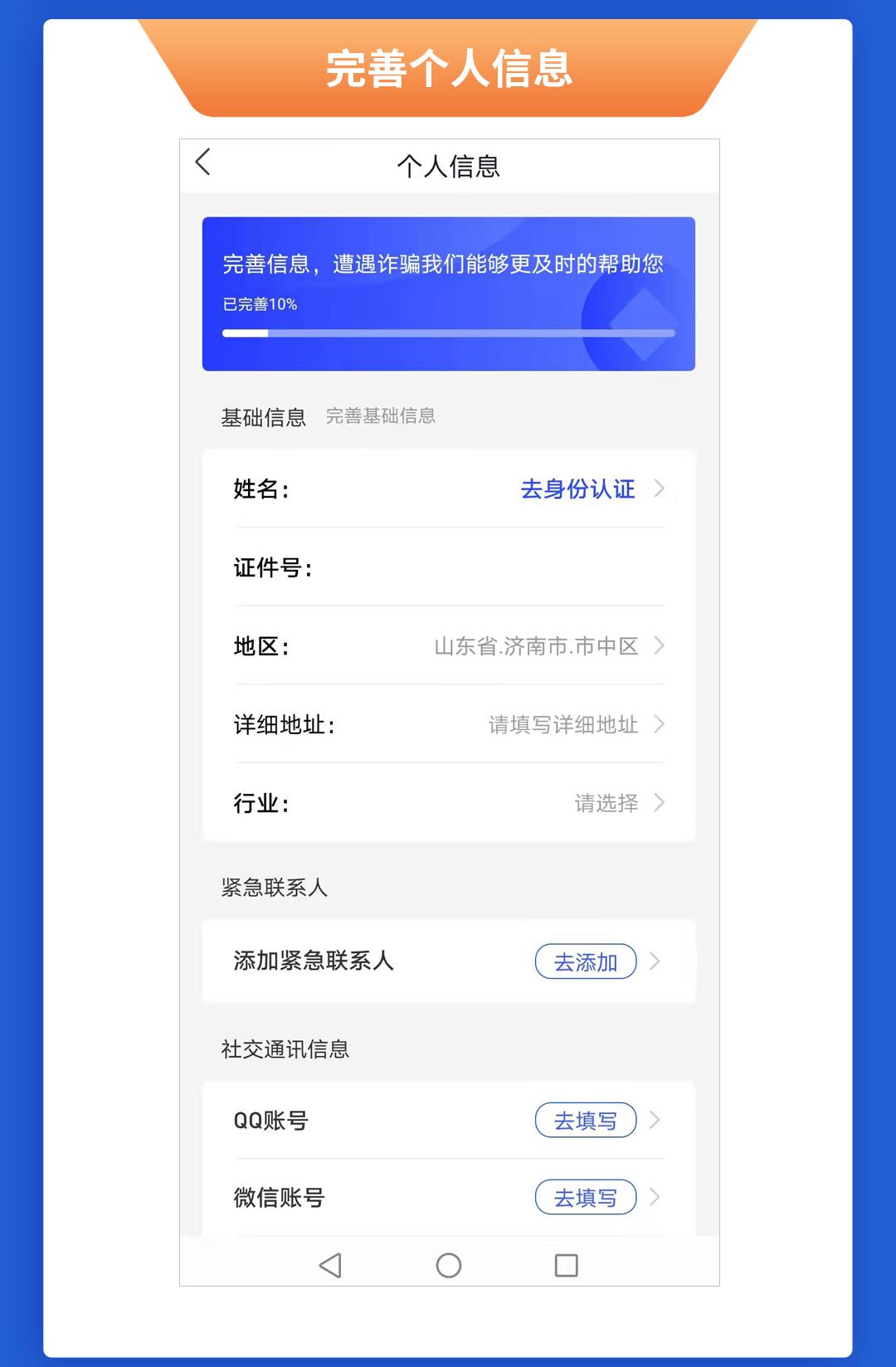The width and height of the screenshot is (896, 1367).
Task: Click the empty 证件号 field
Action: [x=498, y=568]
